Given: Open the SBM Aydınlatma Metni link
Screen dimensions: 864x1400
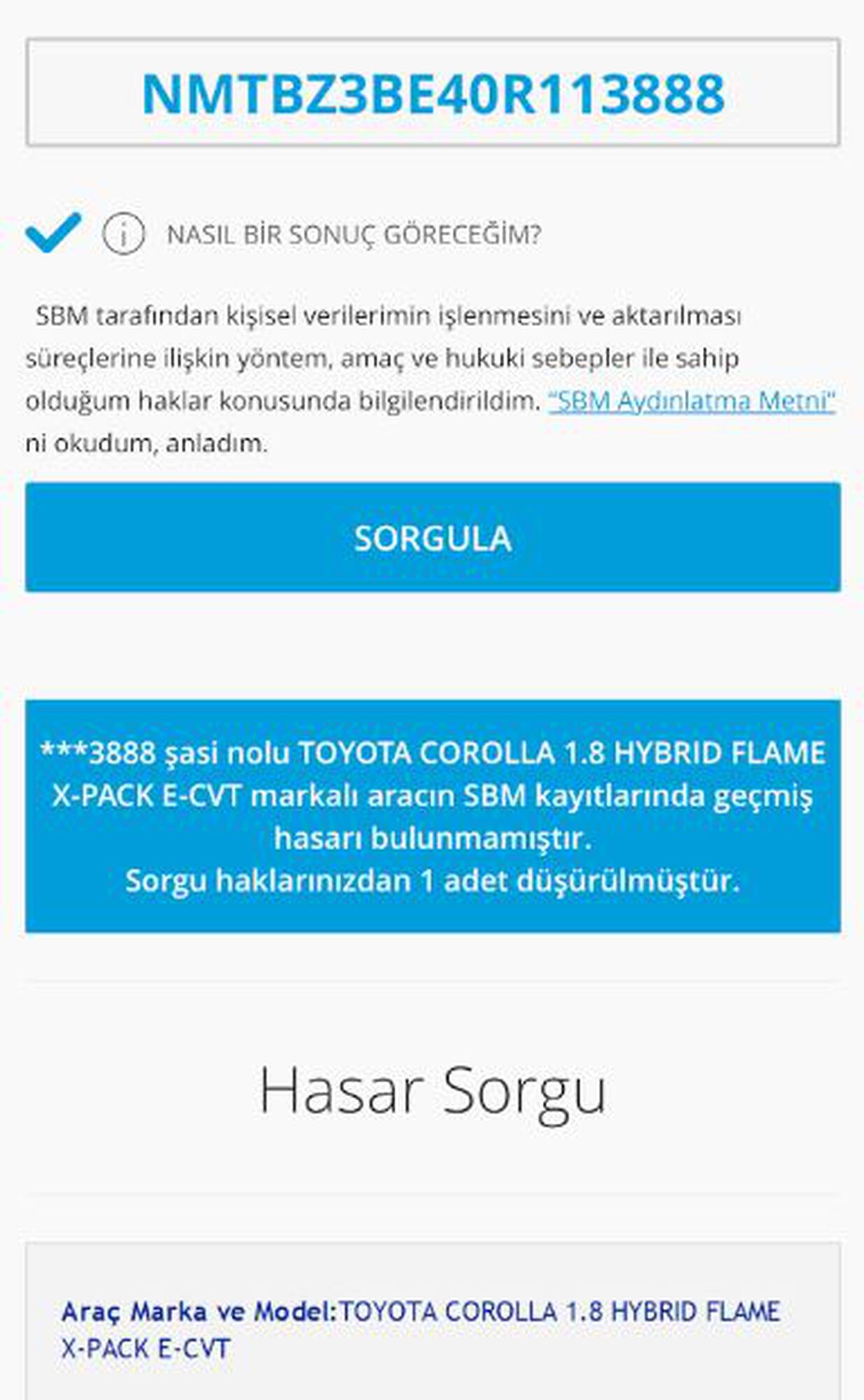Looking at the screenshot, I should [x=691, y=401].
